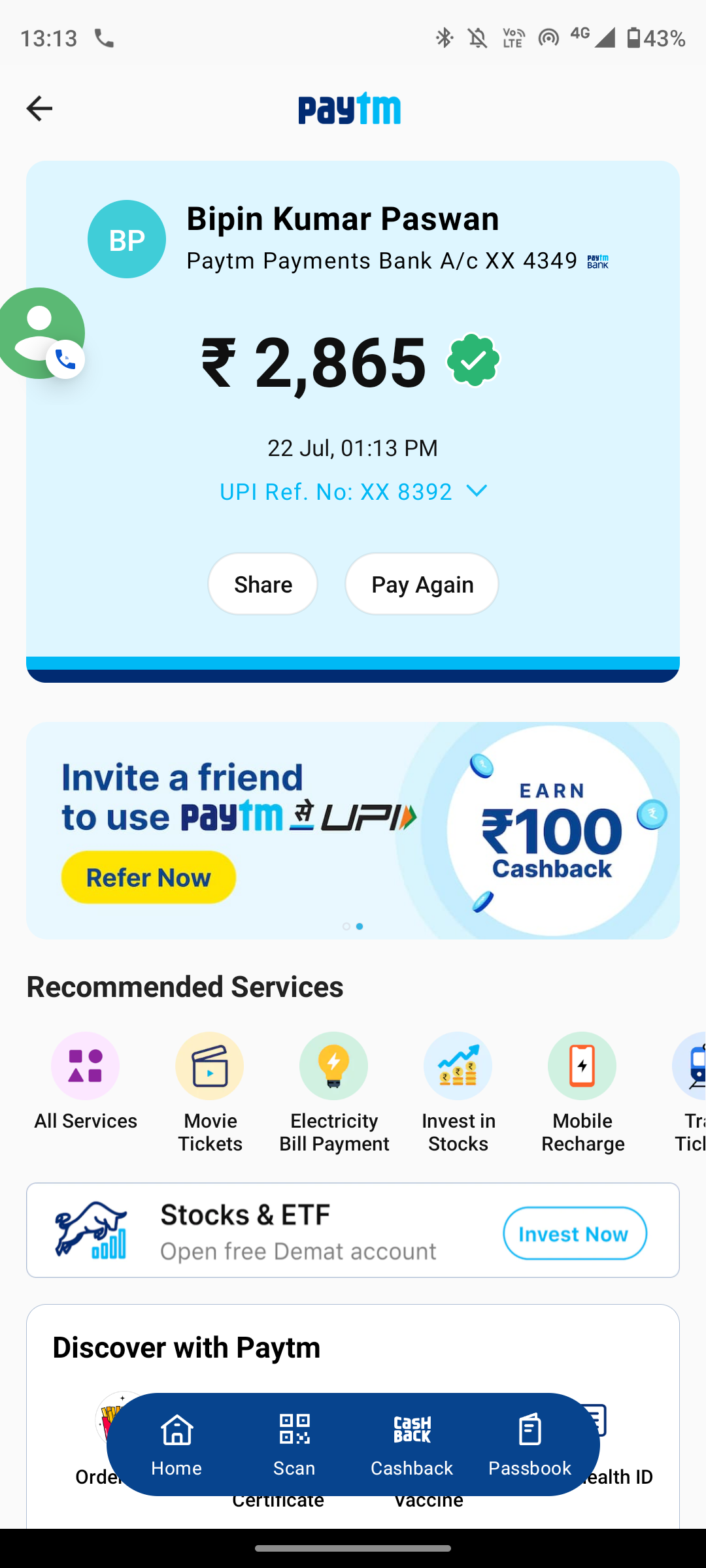Open the Passbook tab
Viewport: 706px width, 1568px height.
[529, 1444]
